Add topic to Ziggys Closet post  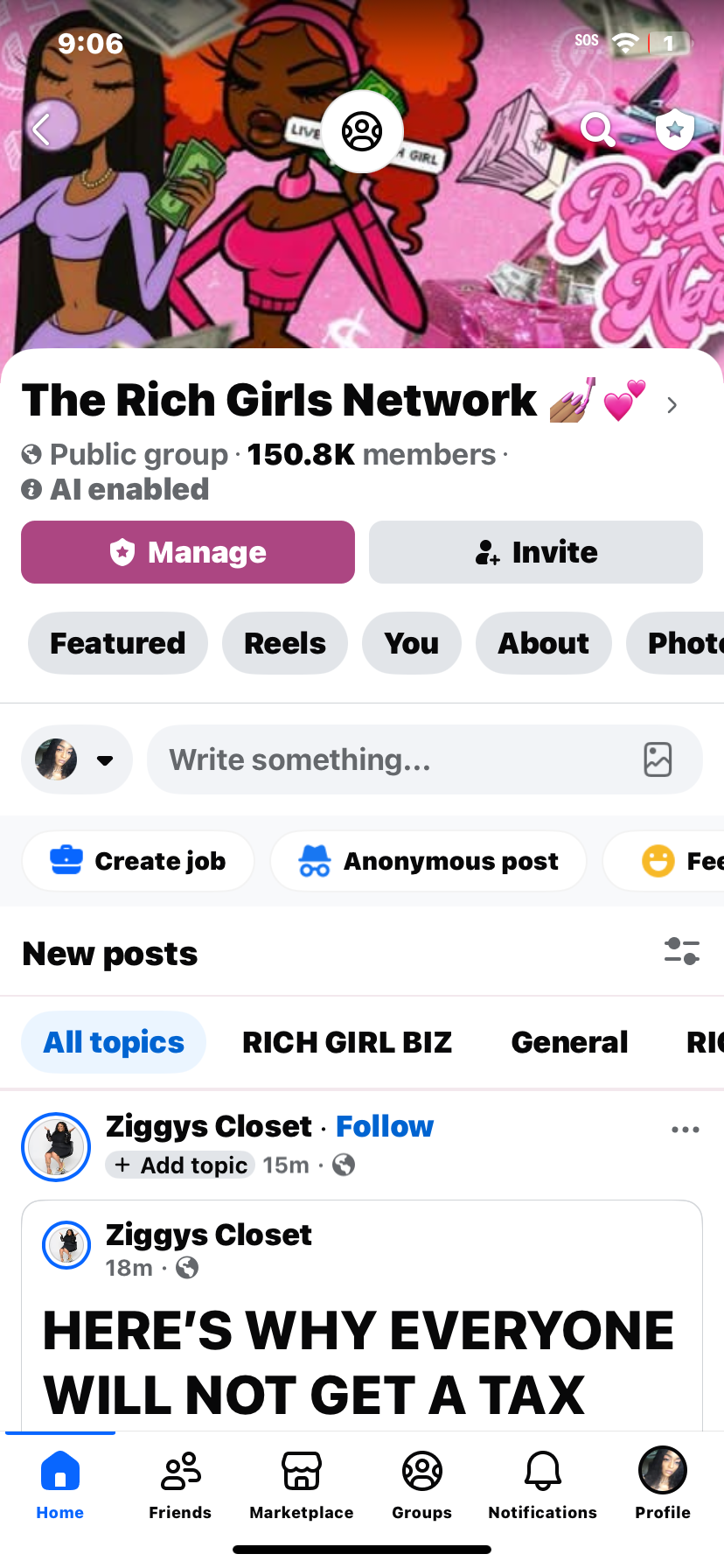point(181,1165)
